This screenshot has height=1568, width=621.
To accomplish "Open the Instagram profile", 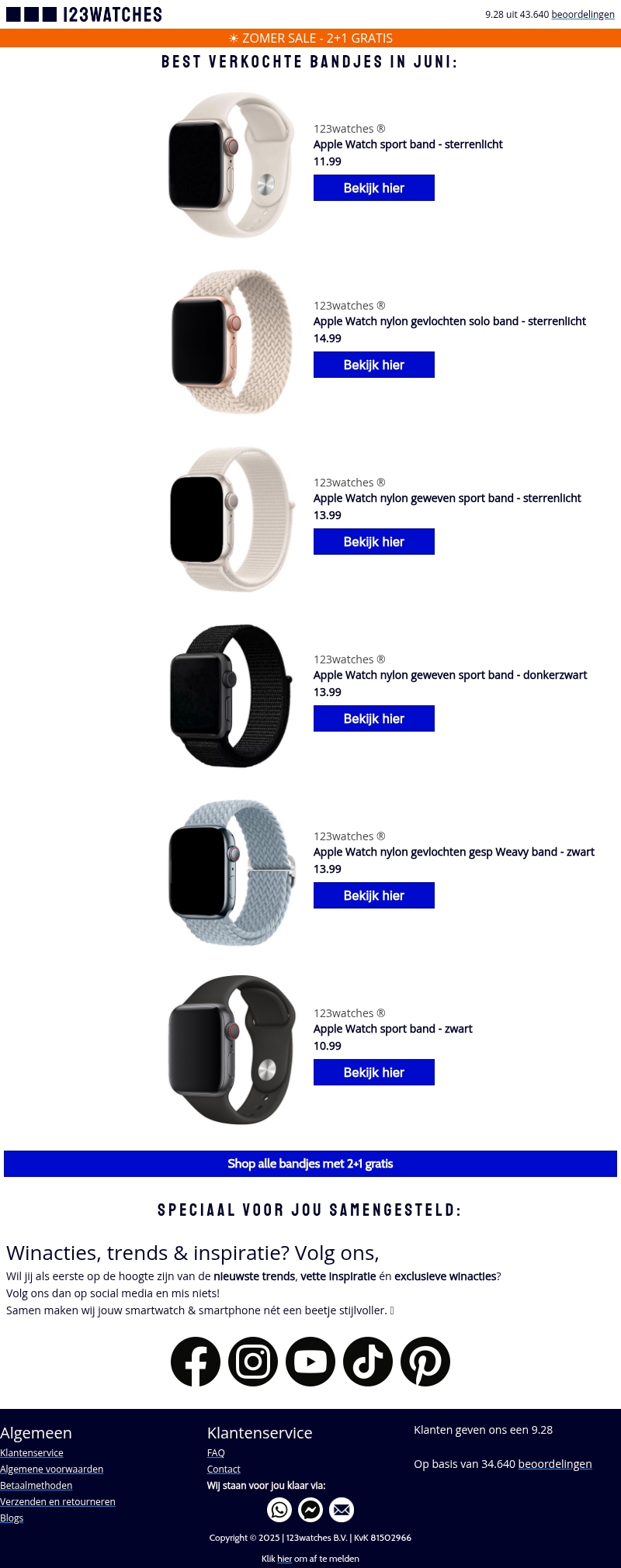I will pyautogui.click(x=253, y=1362).
